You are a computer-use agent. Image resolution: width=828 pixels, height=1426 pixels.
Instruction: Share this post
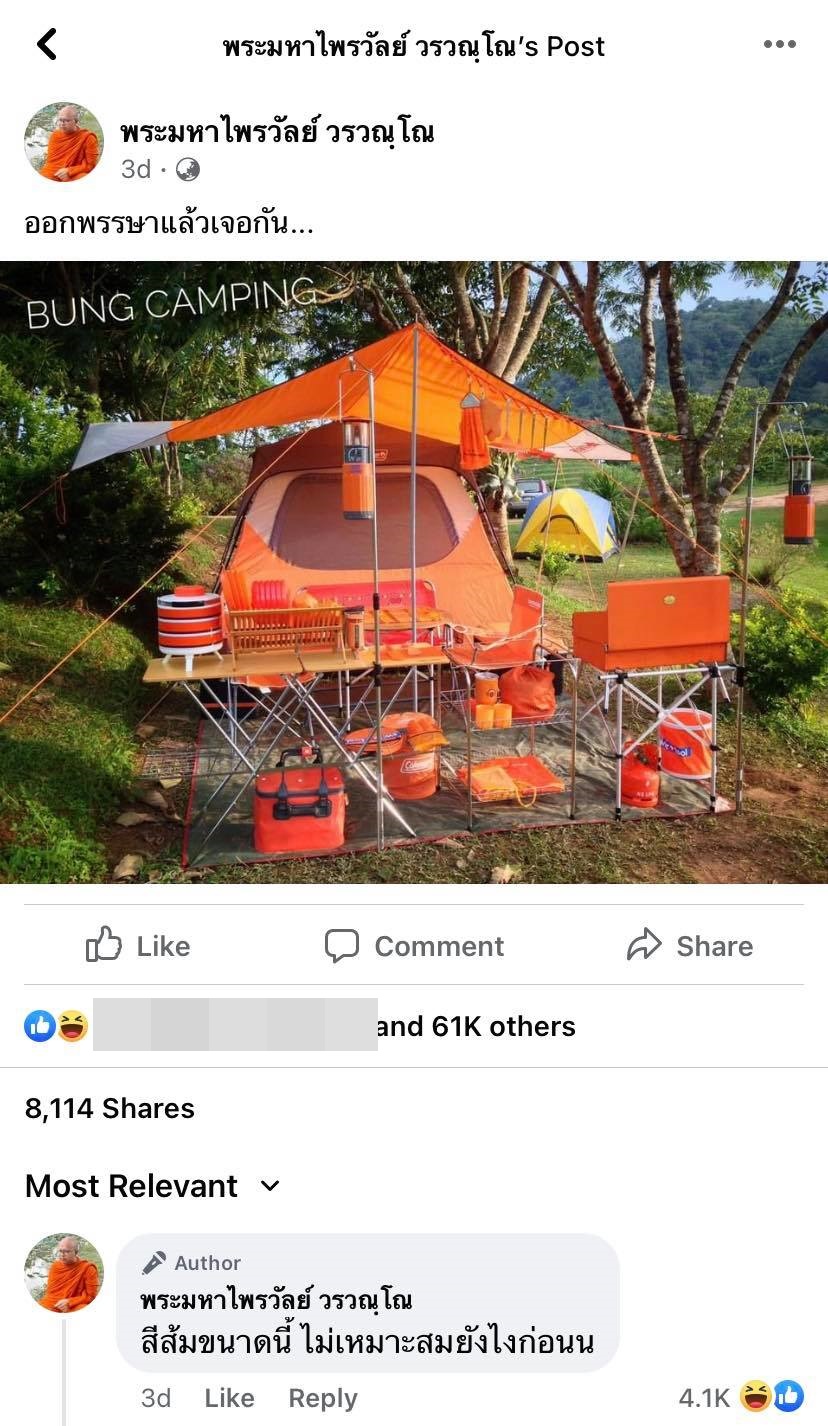tap(690, 945)
